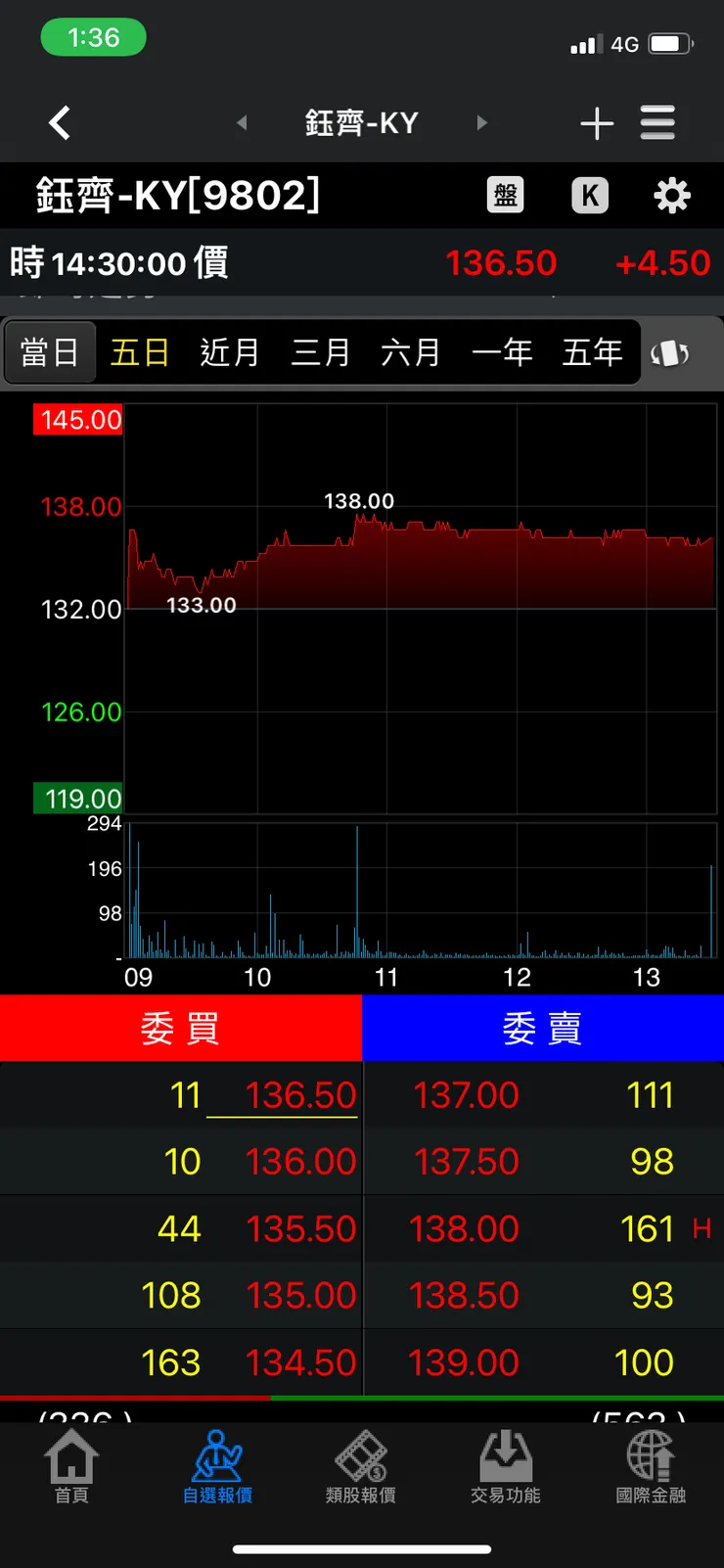Open the hamburger menu
724x1568 pixels.
tap(657, 123)
